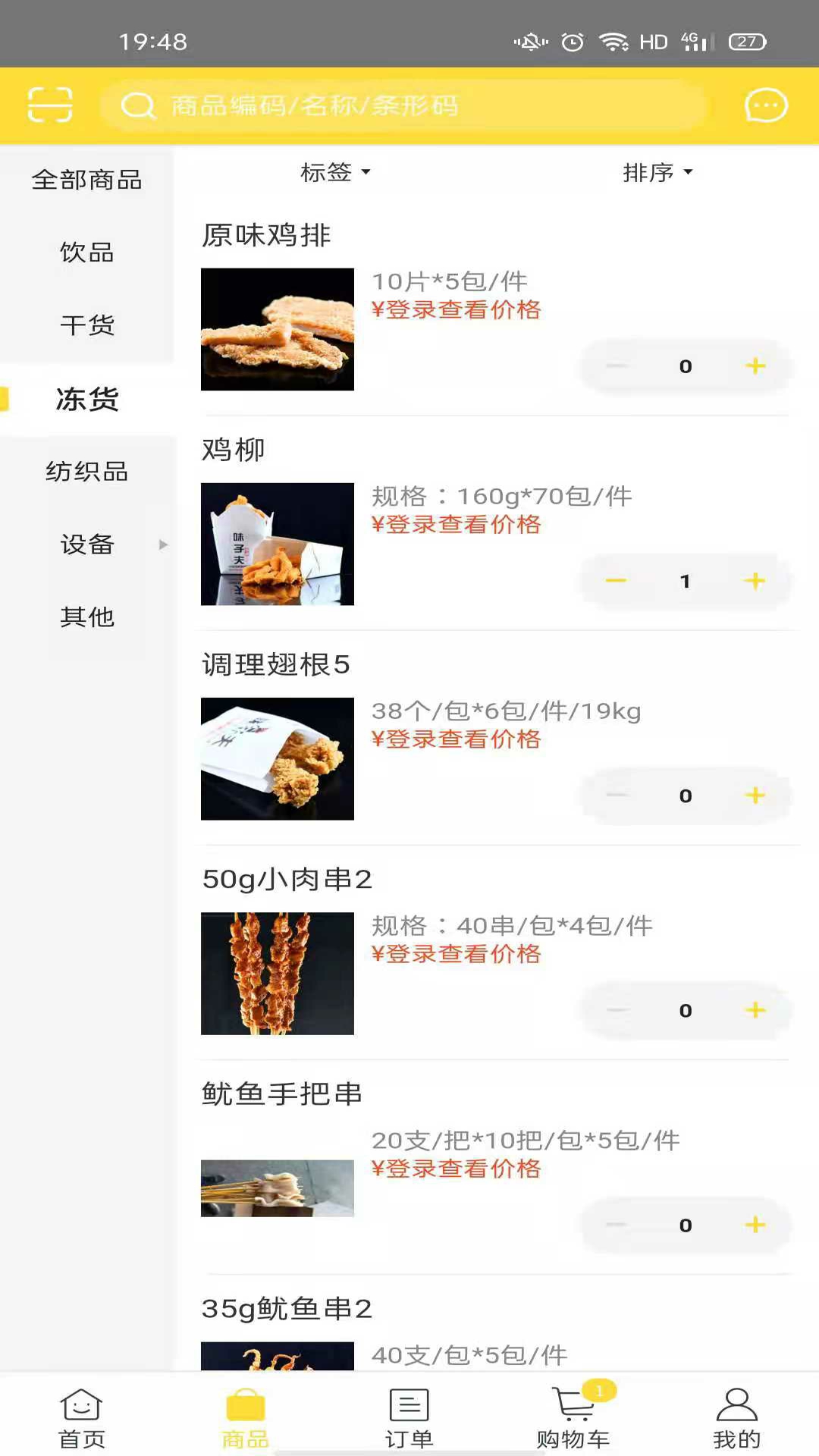This screenshot has width=819, height=1456.
Task: Increase 鸡柳 quantity with plus button
Action: 755,581
